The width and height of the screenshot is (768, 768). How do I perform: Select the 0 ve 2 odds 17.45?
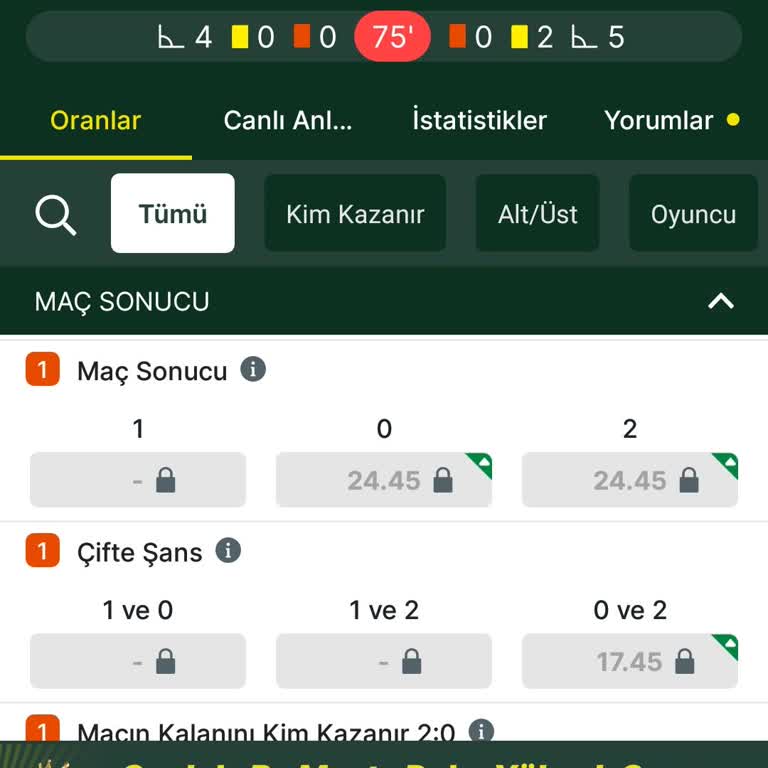630,661
